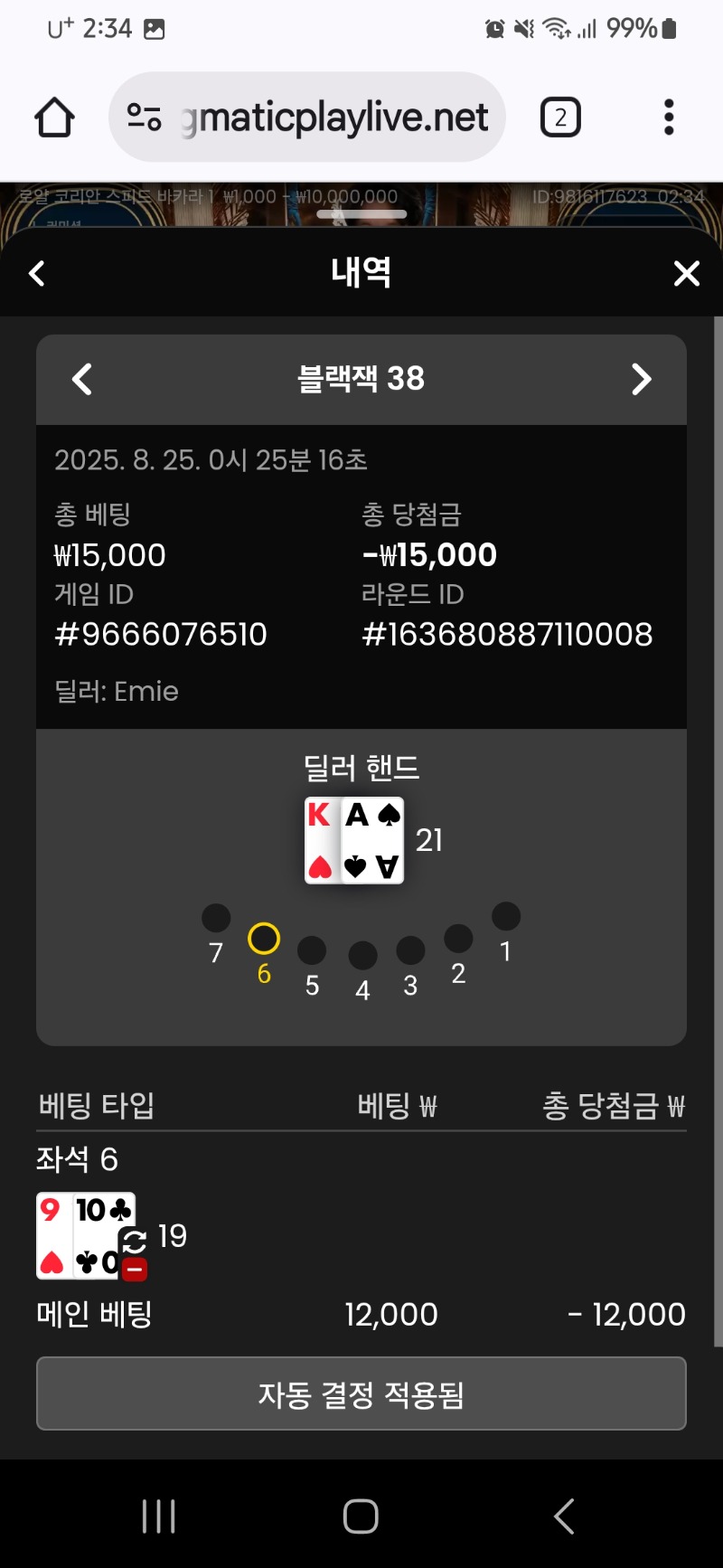Go to the previous game record

(82, 379)
